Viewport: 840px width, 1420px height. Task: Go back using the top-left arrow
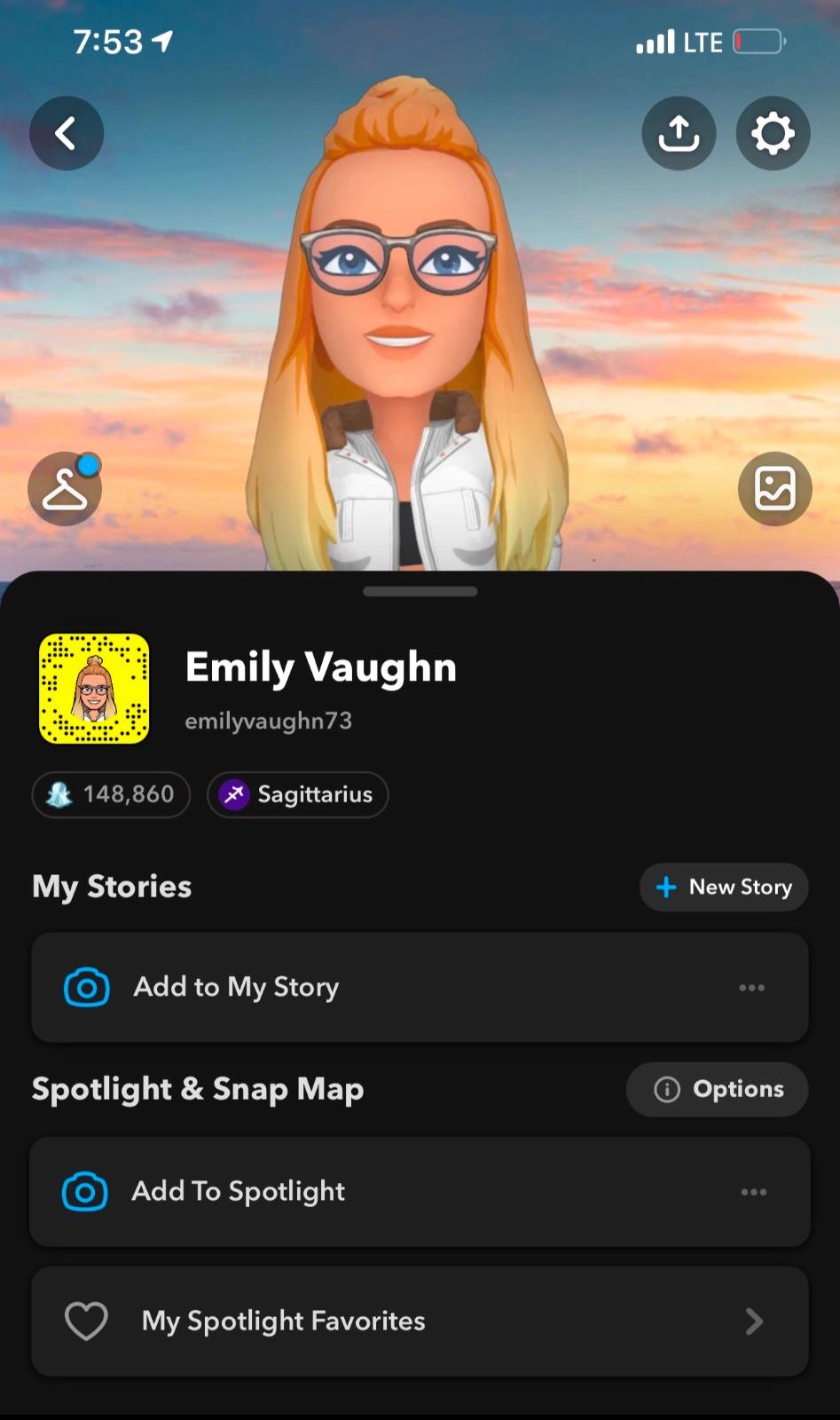pyautogui.click(x=67, y=134)
